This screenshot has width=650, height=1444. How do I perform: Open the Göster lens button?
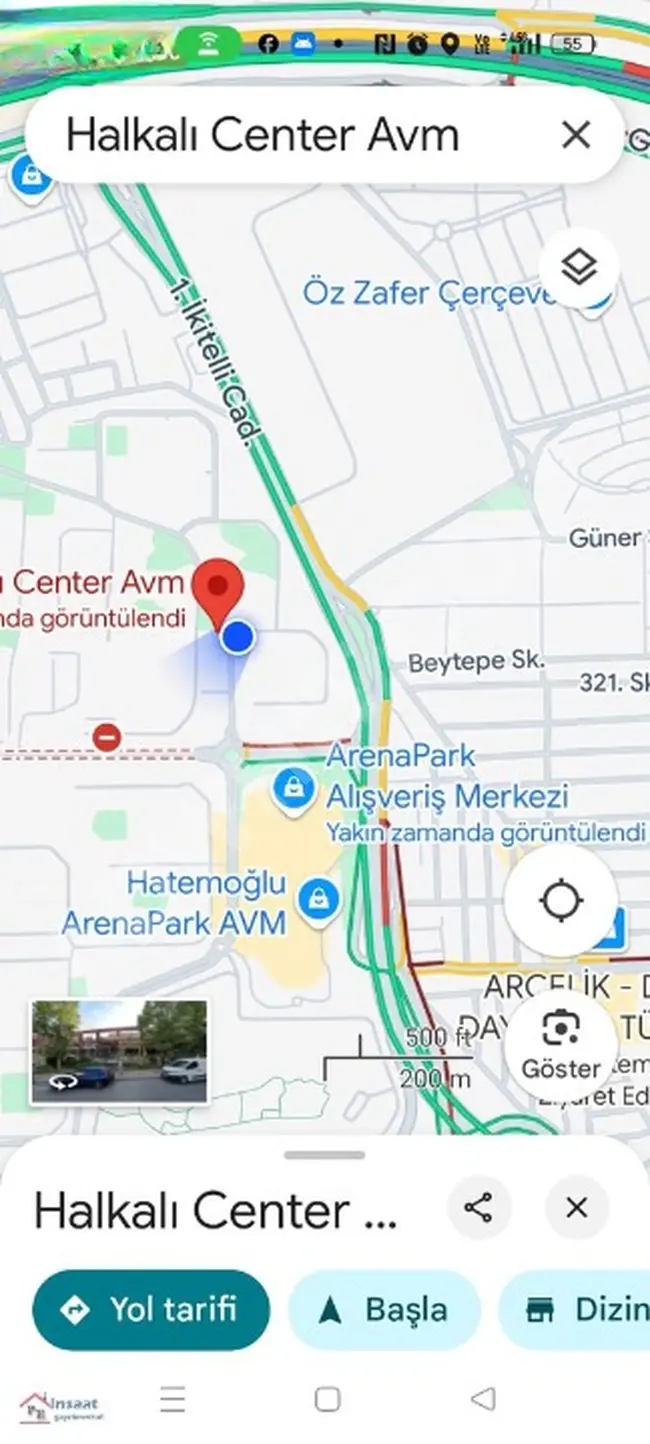[560, 1043]
